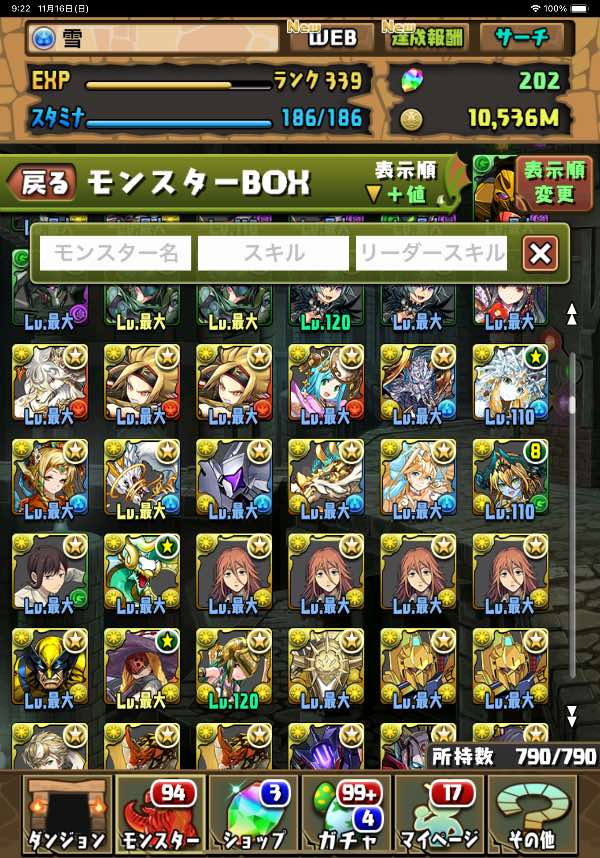Focus the スキル search field

click(273, 254)
